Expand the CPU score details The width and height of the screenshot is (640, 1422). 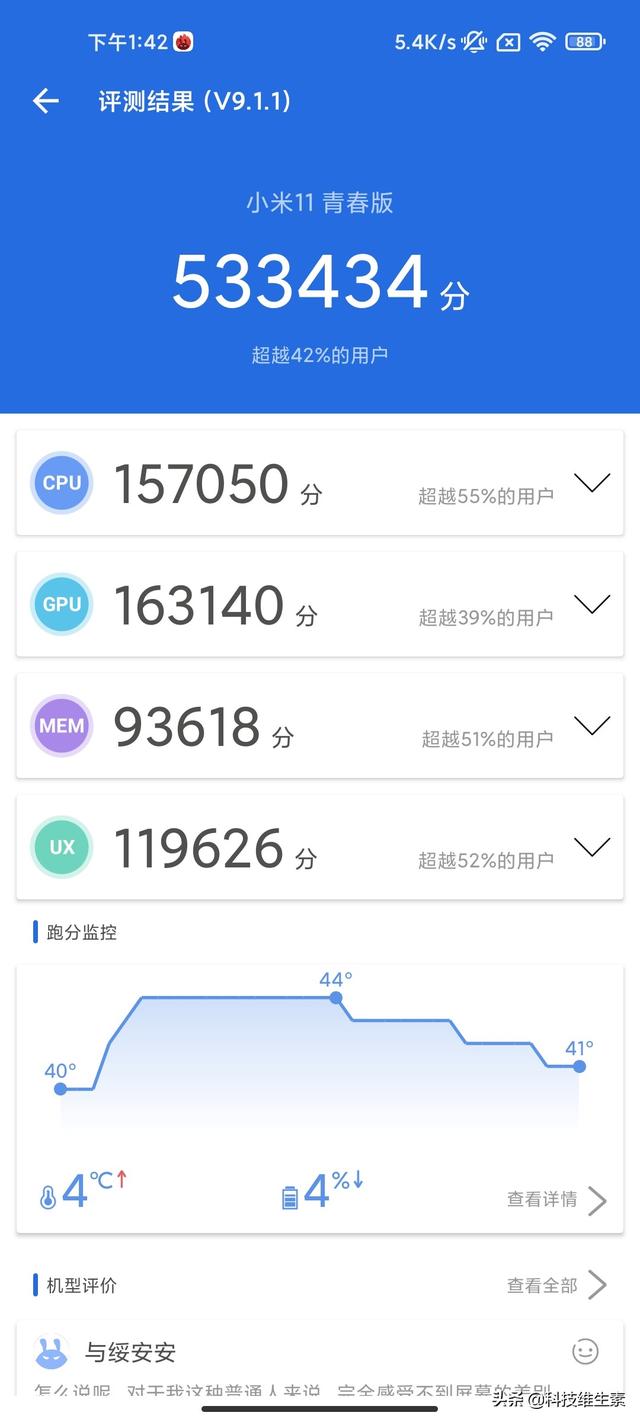coord(592,483)
